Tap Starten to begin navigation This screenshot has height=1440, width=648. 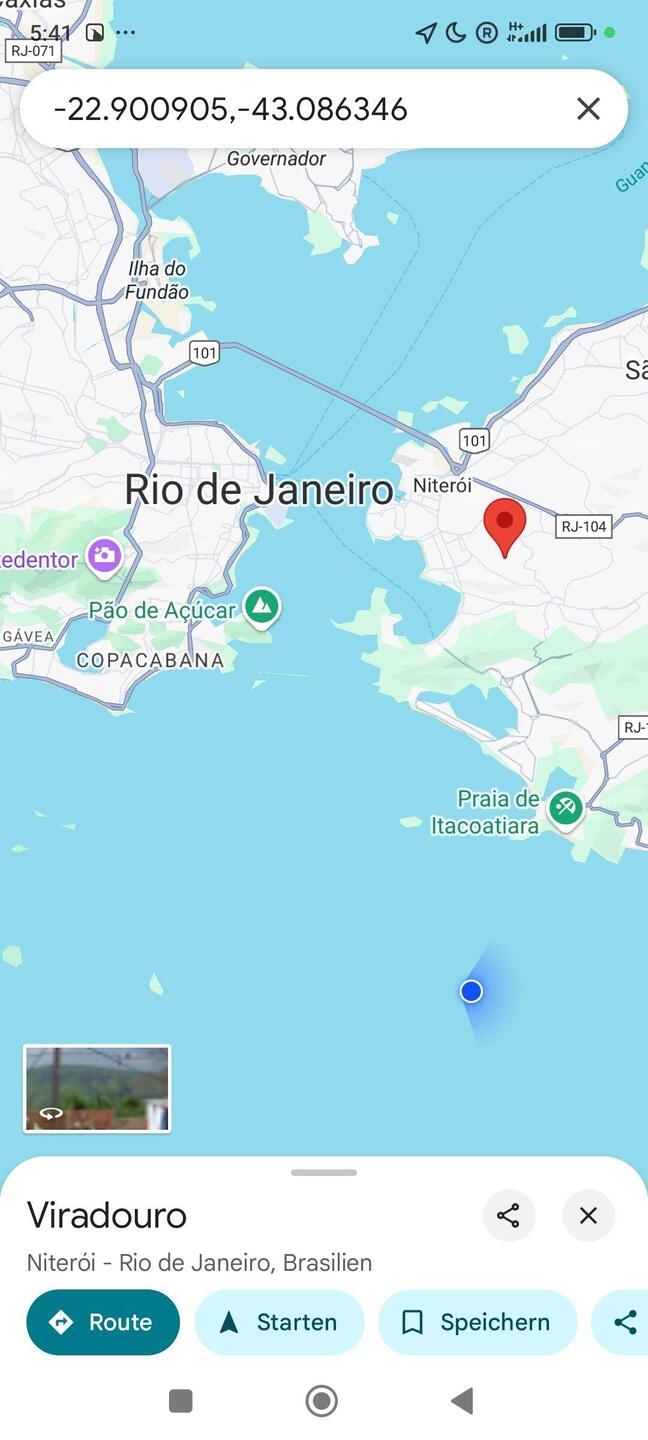279,1322
